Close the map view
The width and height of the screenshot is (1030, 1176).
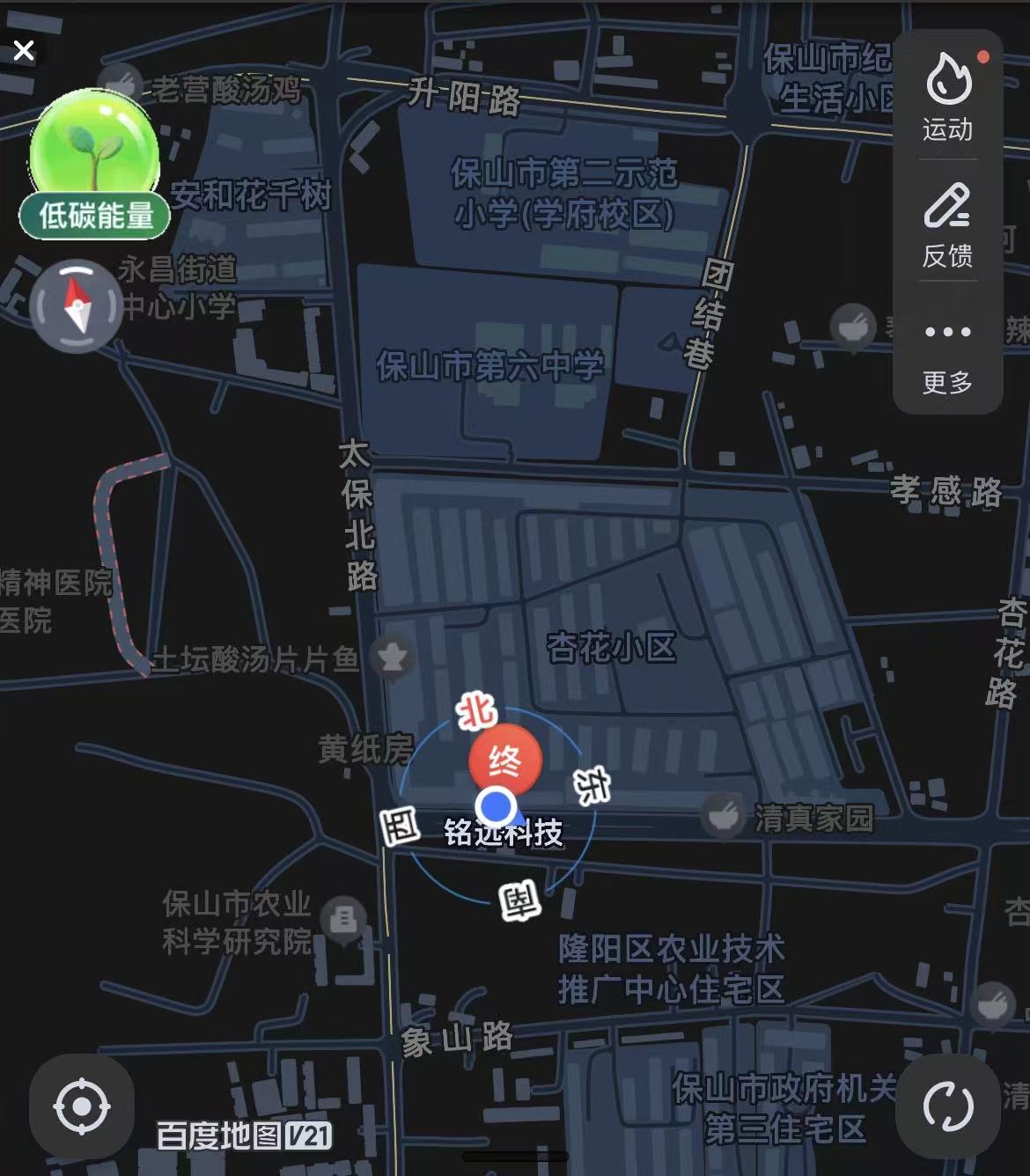(24, 51)
